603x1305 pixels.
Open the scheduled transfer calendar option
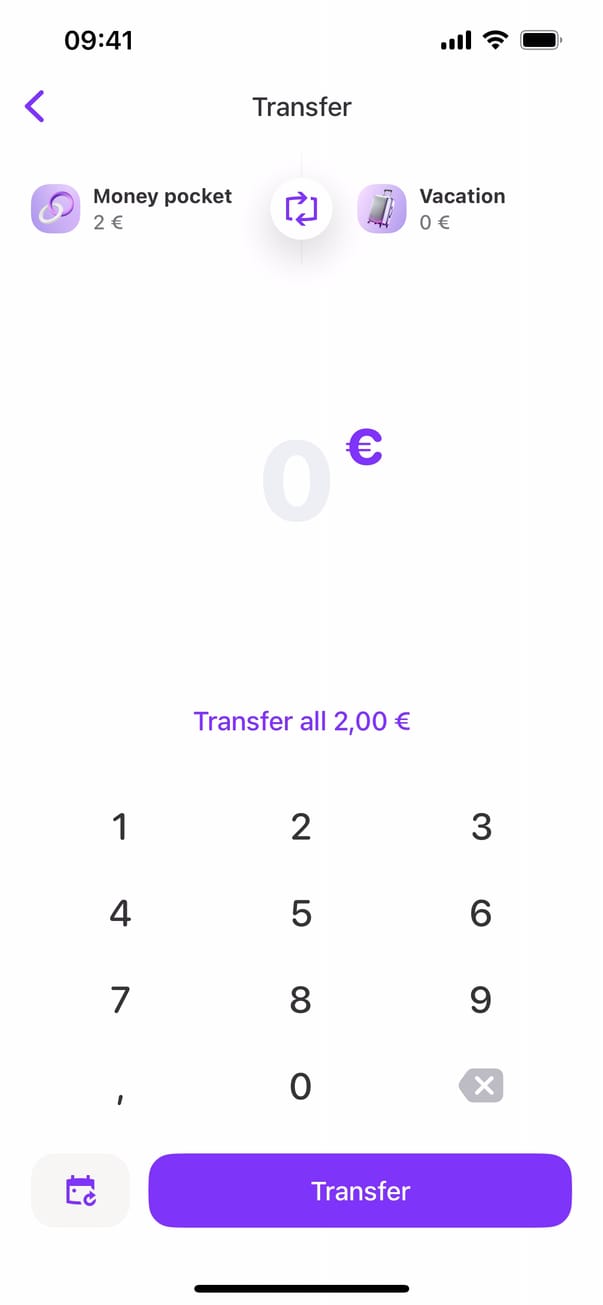point(81,1190)
